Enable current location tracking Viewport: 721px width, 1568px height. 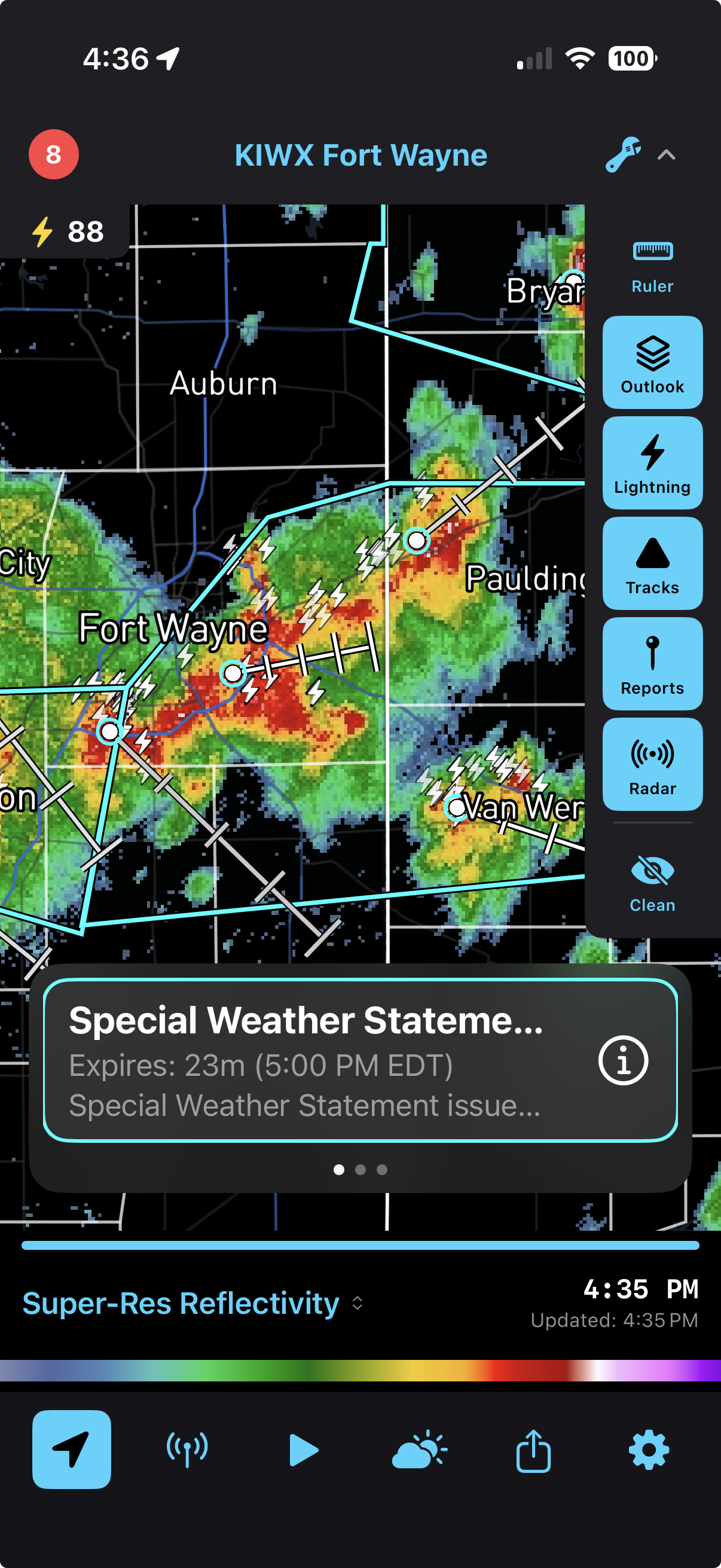coord(71,1452)
